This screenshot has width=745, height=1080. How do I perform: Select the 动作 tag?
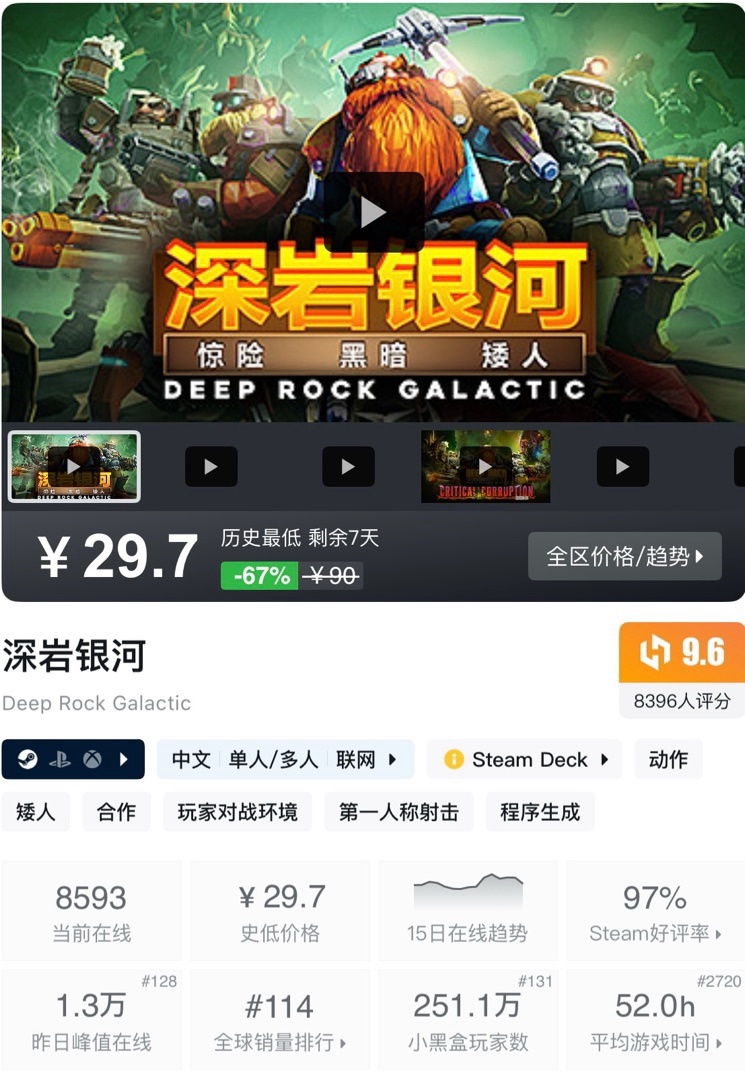click(668, 760)
